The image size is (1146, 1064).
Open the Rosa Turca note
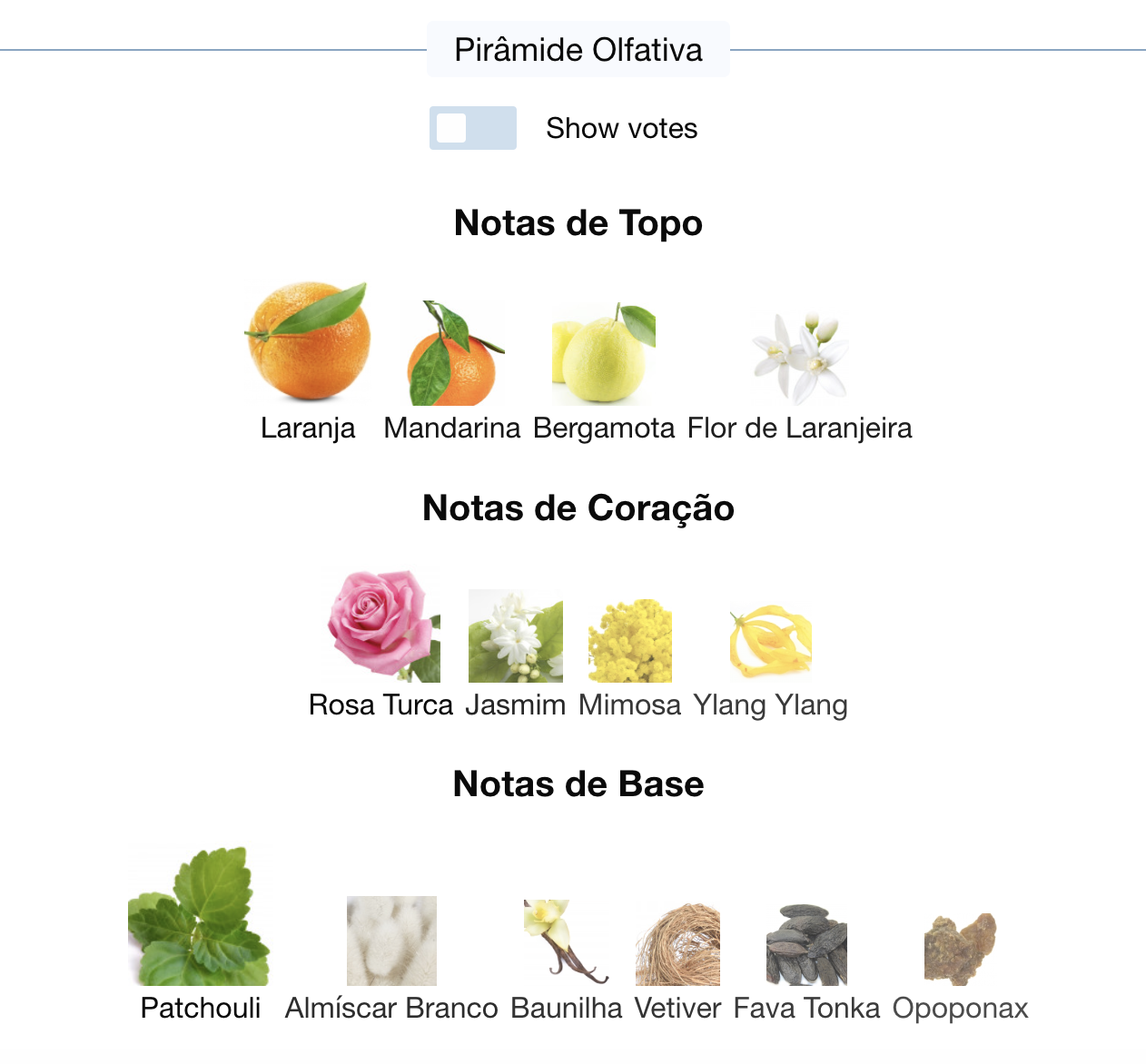click(382, 626)
